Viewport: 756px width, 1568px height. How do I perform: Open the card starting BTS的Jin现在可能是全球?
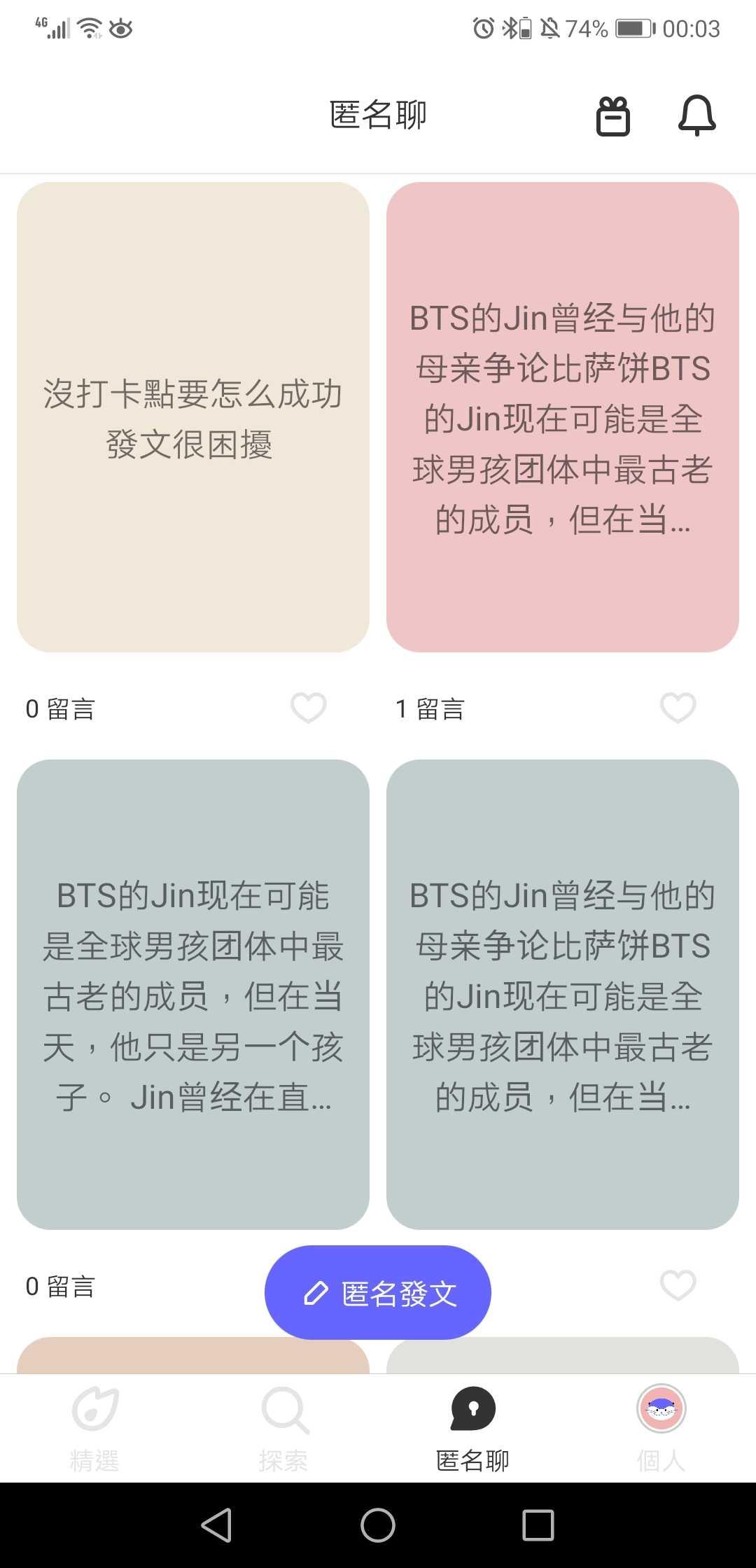point(193,994)
